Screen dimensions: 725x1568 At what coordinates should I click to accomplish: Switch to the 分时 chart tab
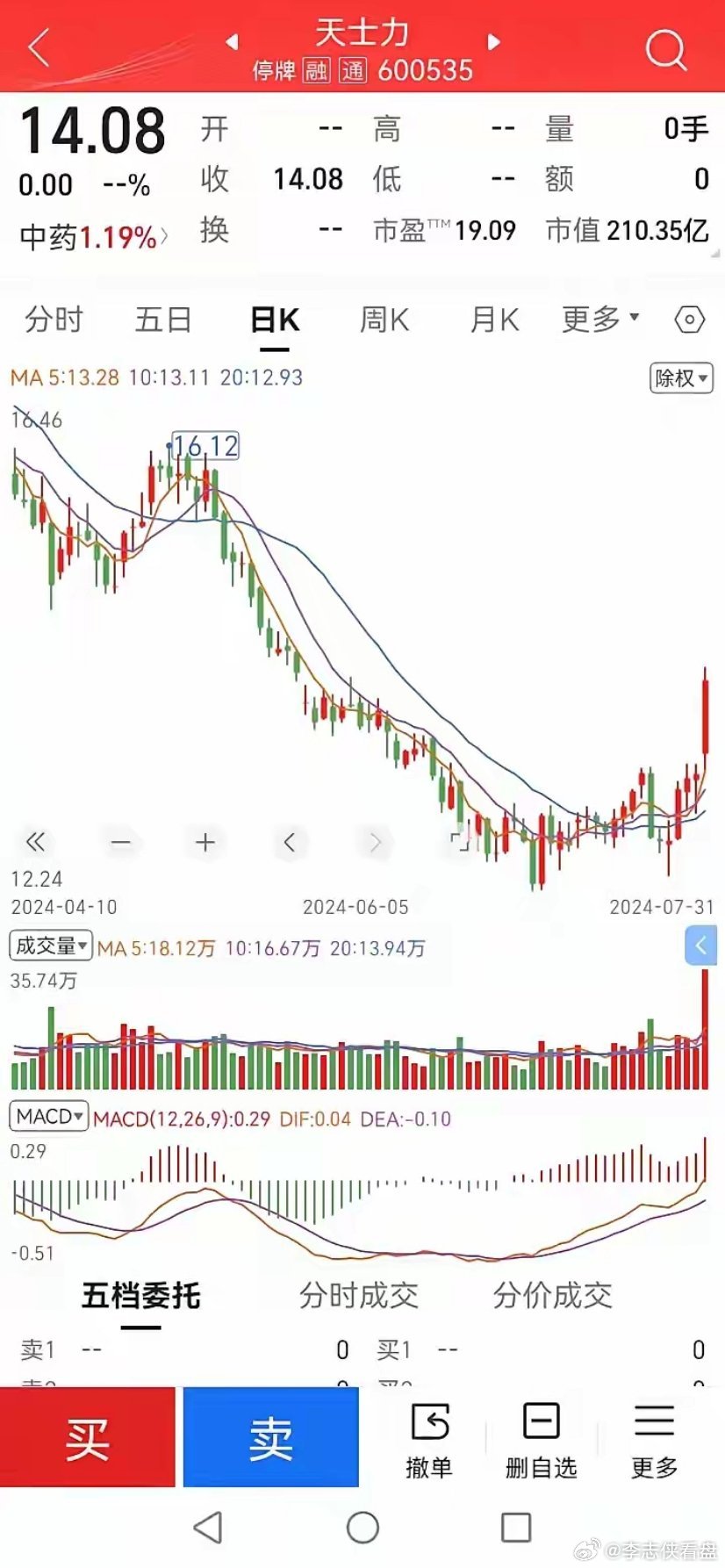click(x=54, y=320)
